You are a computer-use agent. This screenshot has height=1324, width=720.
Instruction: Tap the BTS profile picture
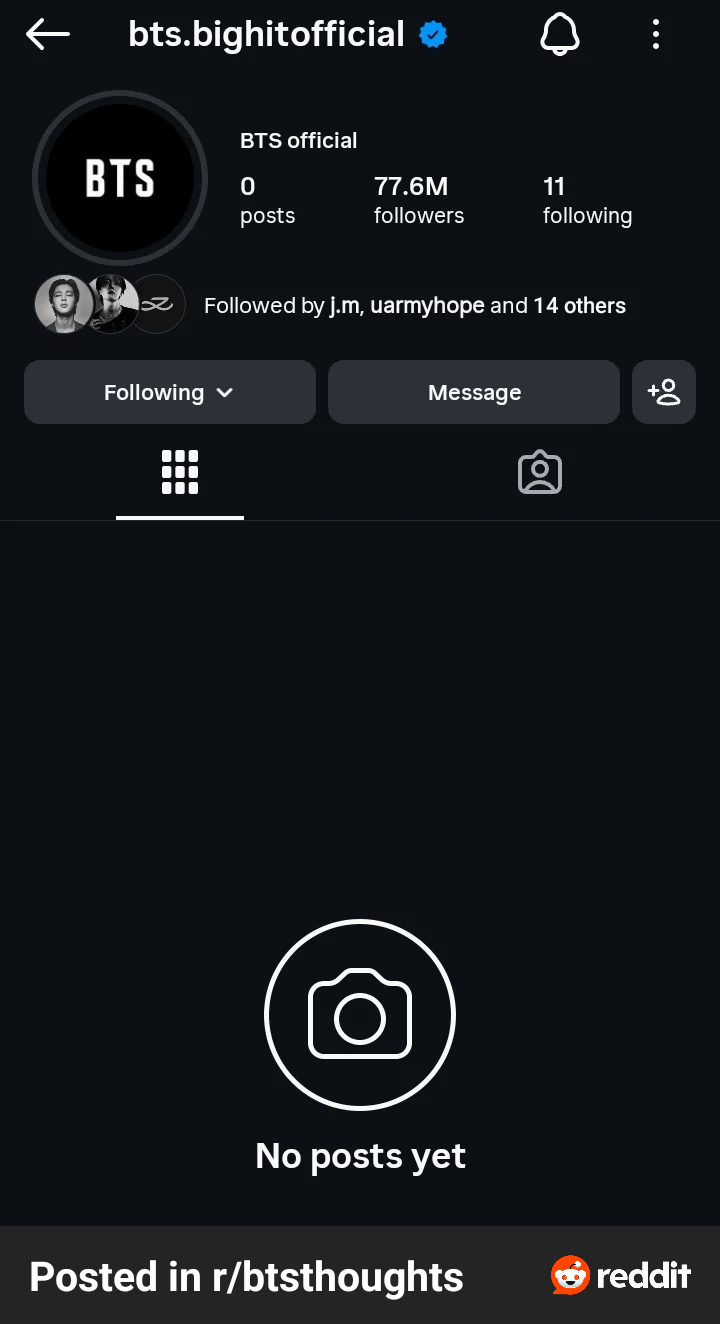(x=120, y=179)
